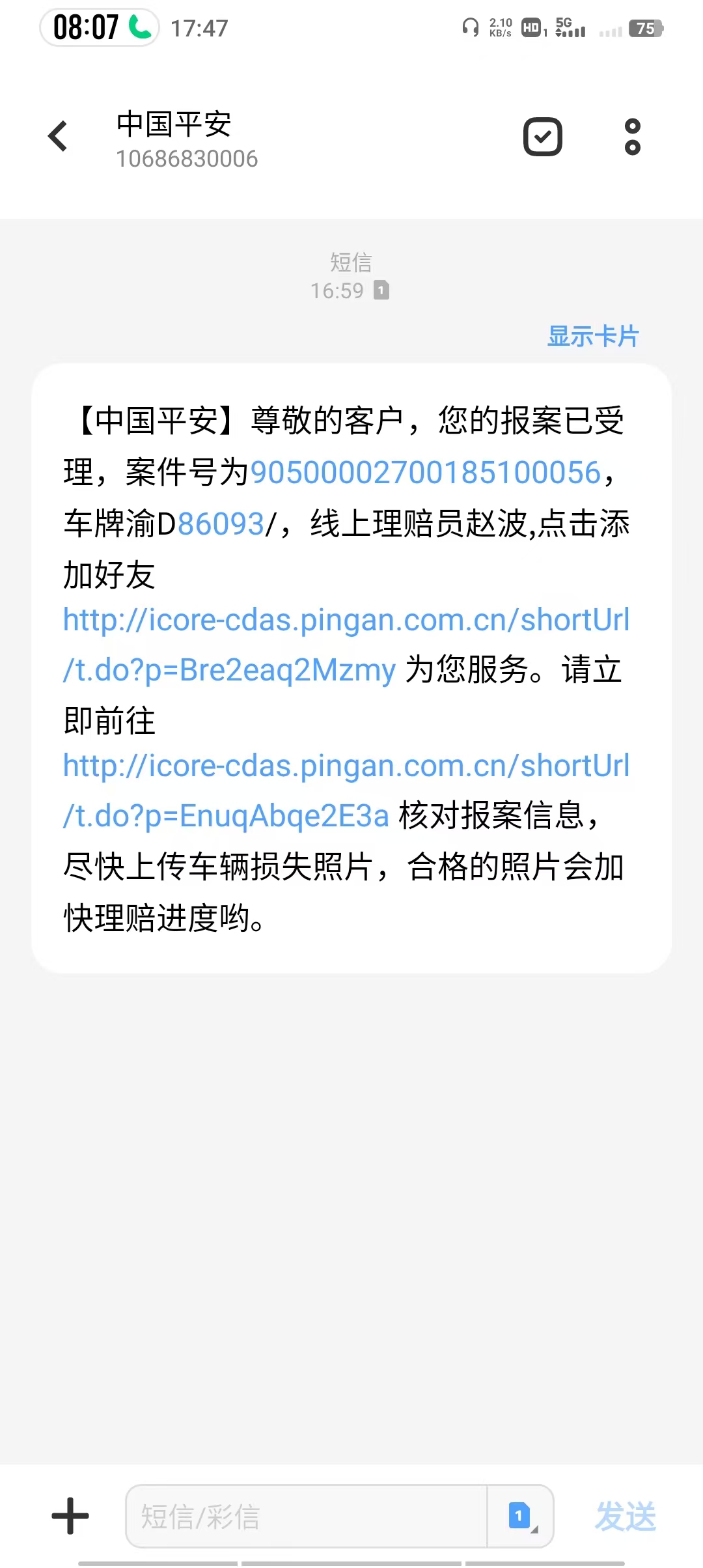Tap the checkbox select-messages icon
Viewport: 703px width, 1568px height.
[542, 137]
